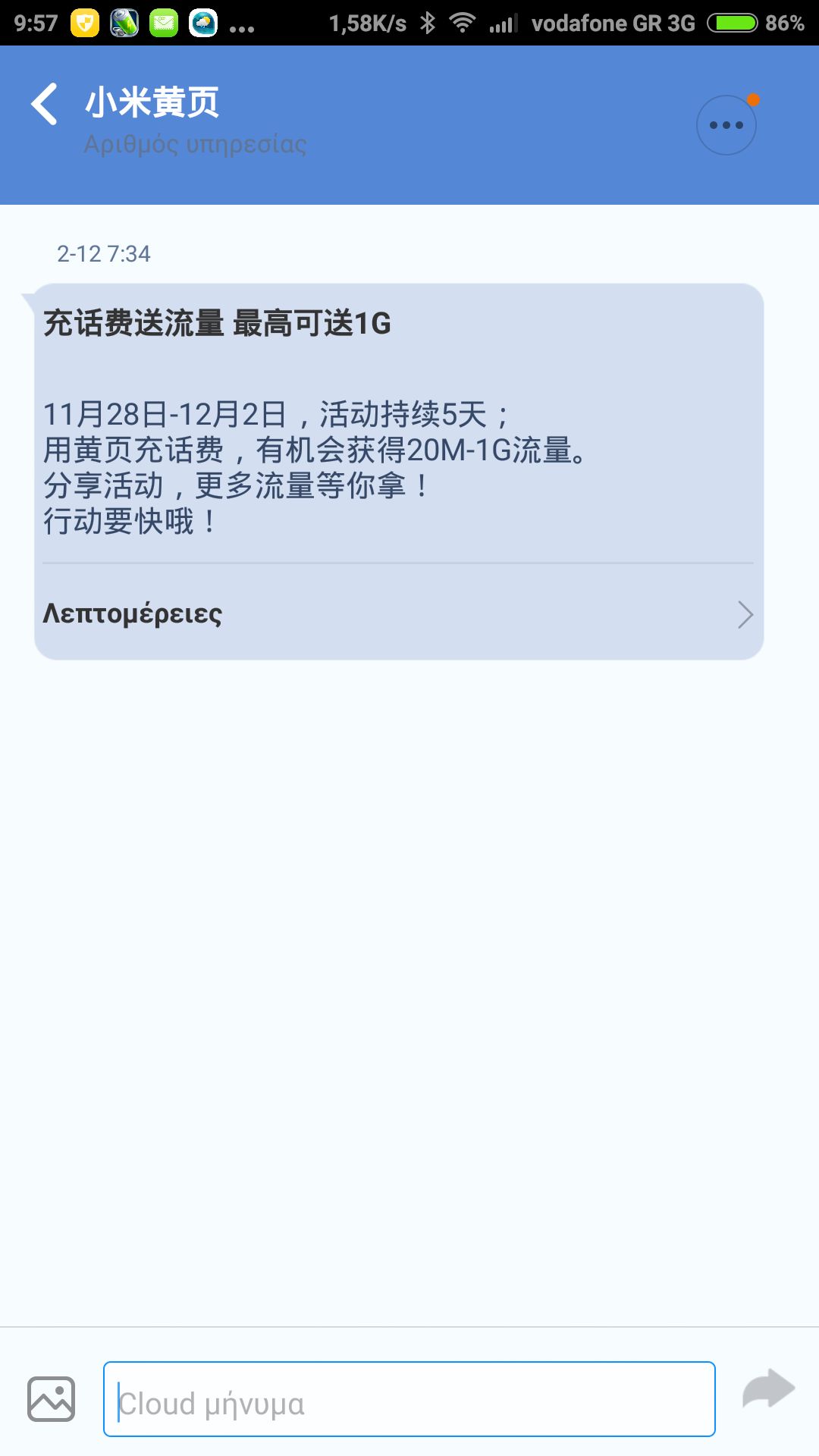This screenshot has height=1456, width=819.
Task: Send the message with arrow button
Action: [x=767, y=1390]
